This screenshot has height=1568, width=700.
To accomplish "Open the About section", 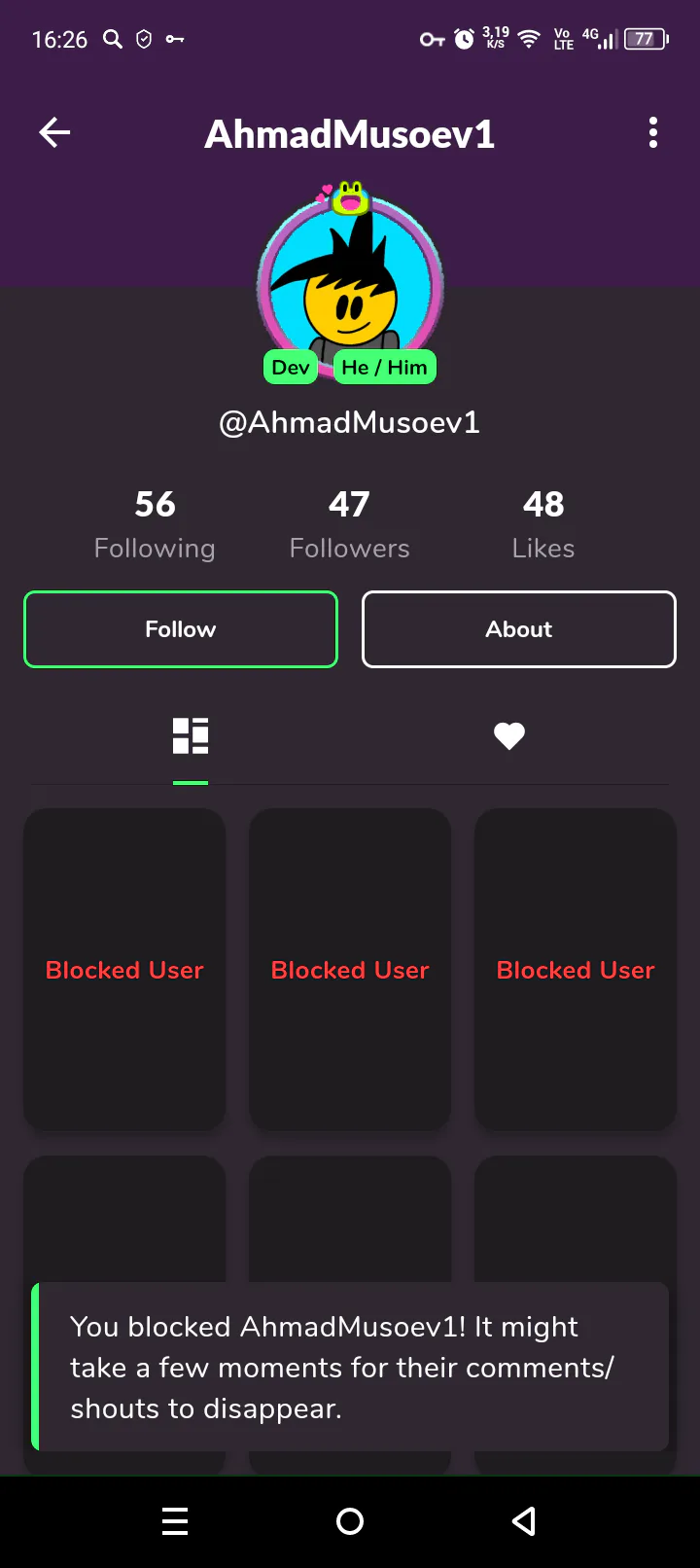I will (x=519, y=629).
